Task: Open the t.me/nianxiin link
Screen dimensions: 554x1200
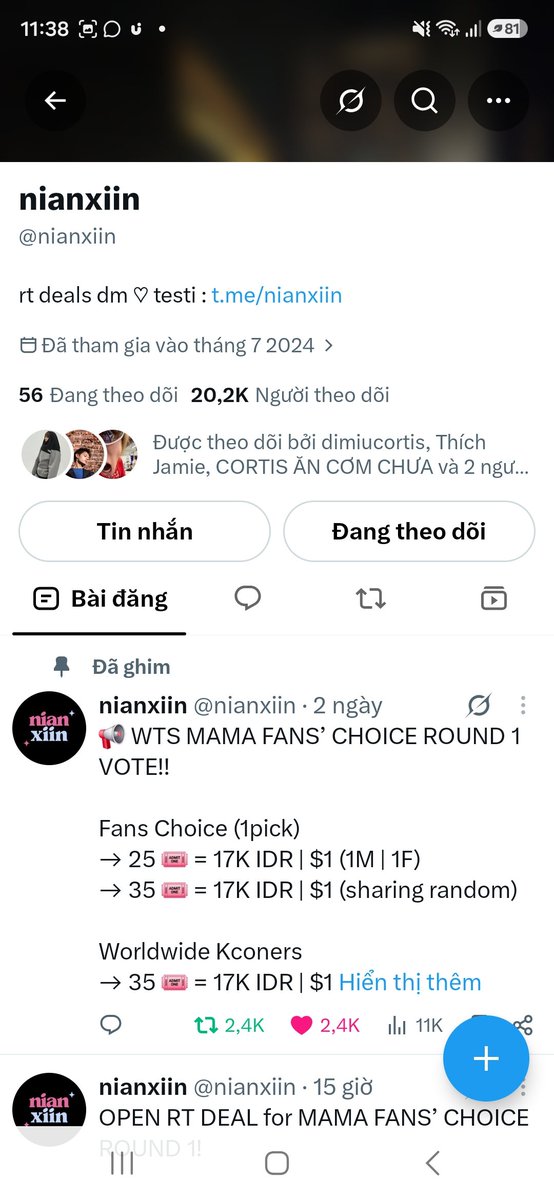Action: coord(277,295)
